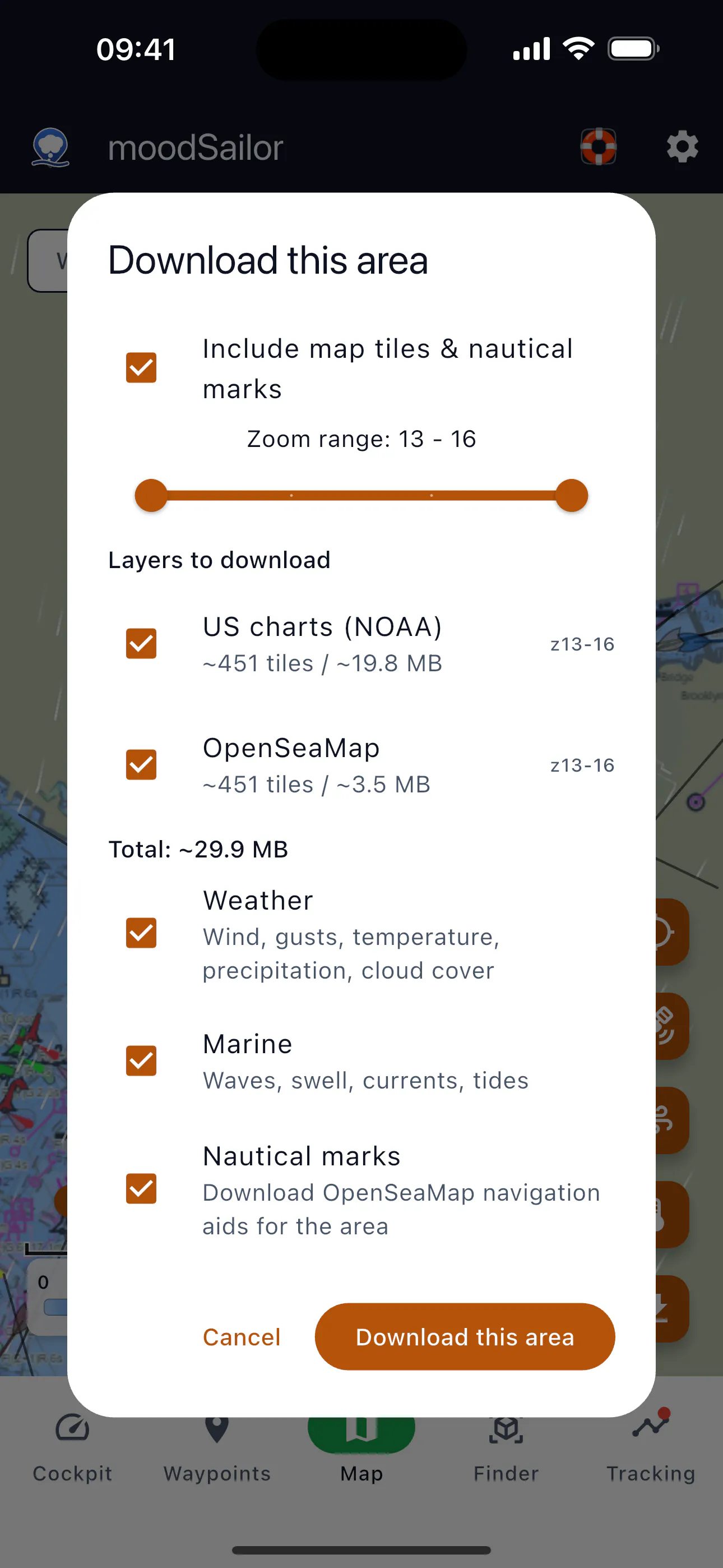Image resolution: width=723 pixels, height=1568 pixels.
Task: Tap the zoom range maximum handle
Action: 572,496
